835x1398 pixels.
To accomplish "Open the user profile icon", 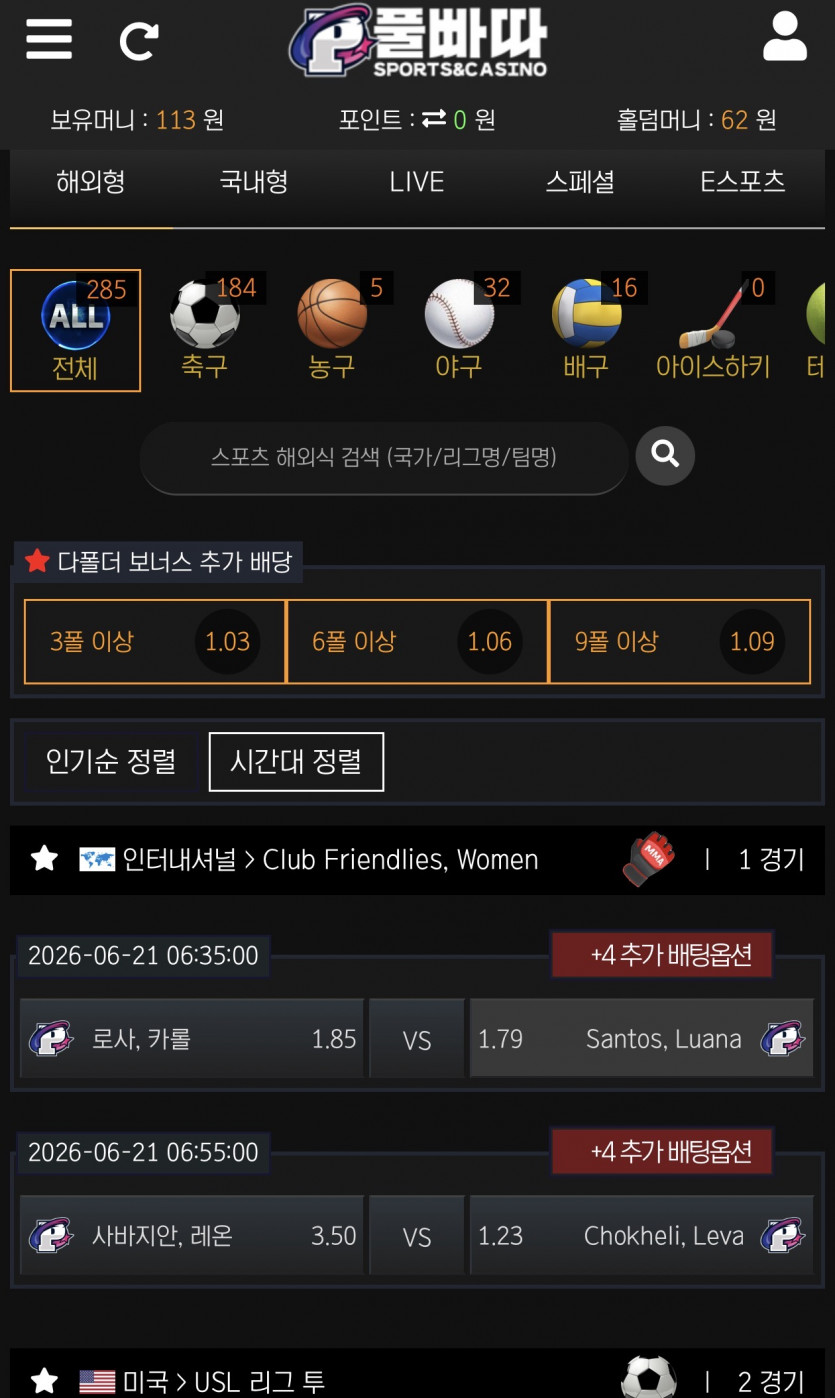I will point(784,37).
